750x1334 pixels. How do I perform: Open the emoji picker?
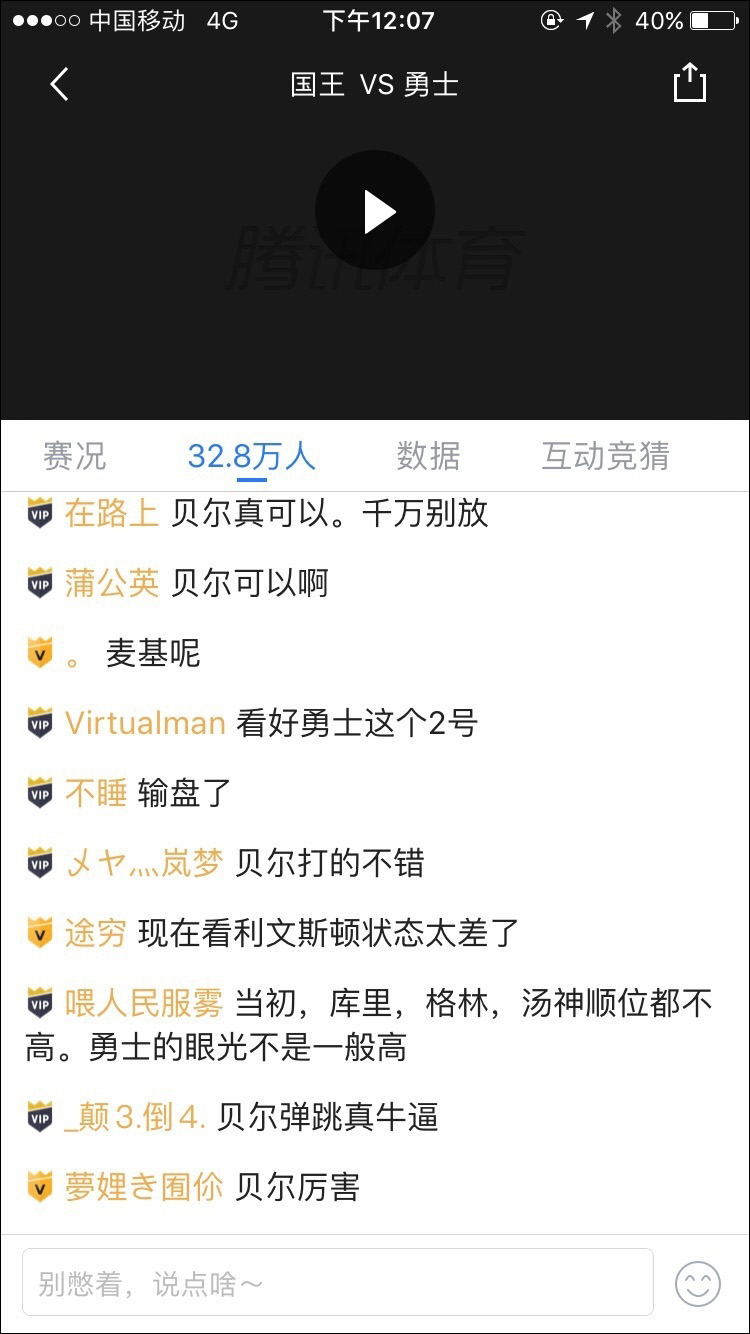point(697,1283)
